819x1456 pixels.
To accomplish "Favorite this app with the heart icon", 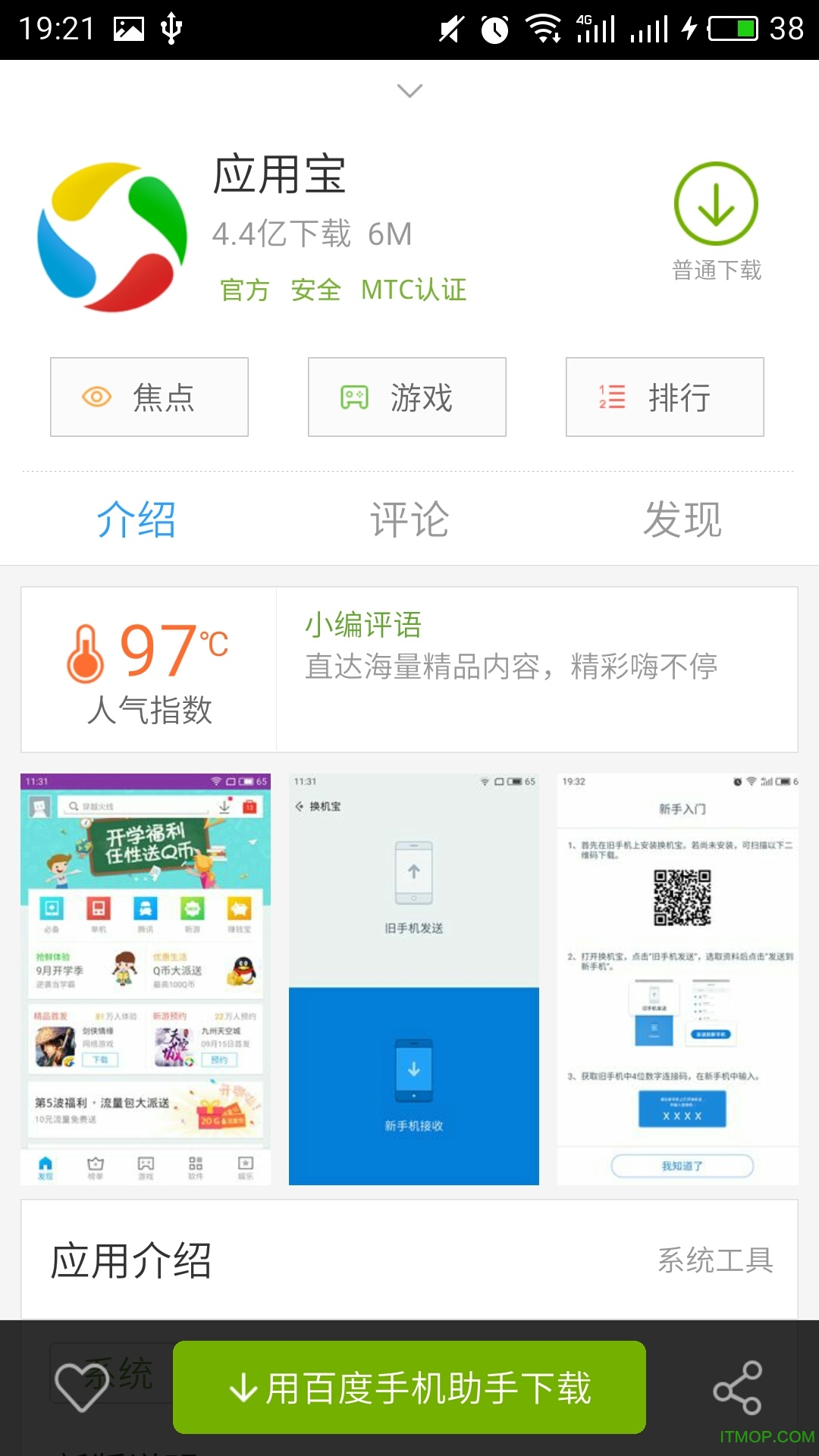I will (82, 1387).
